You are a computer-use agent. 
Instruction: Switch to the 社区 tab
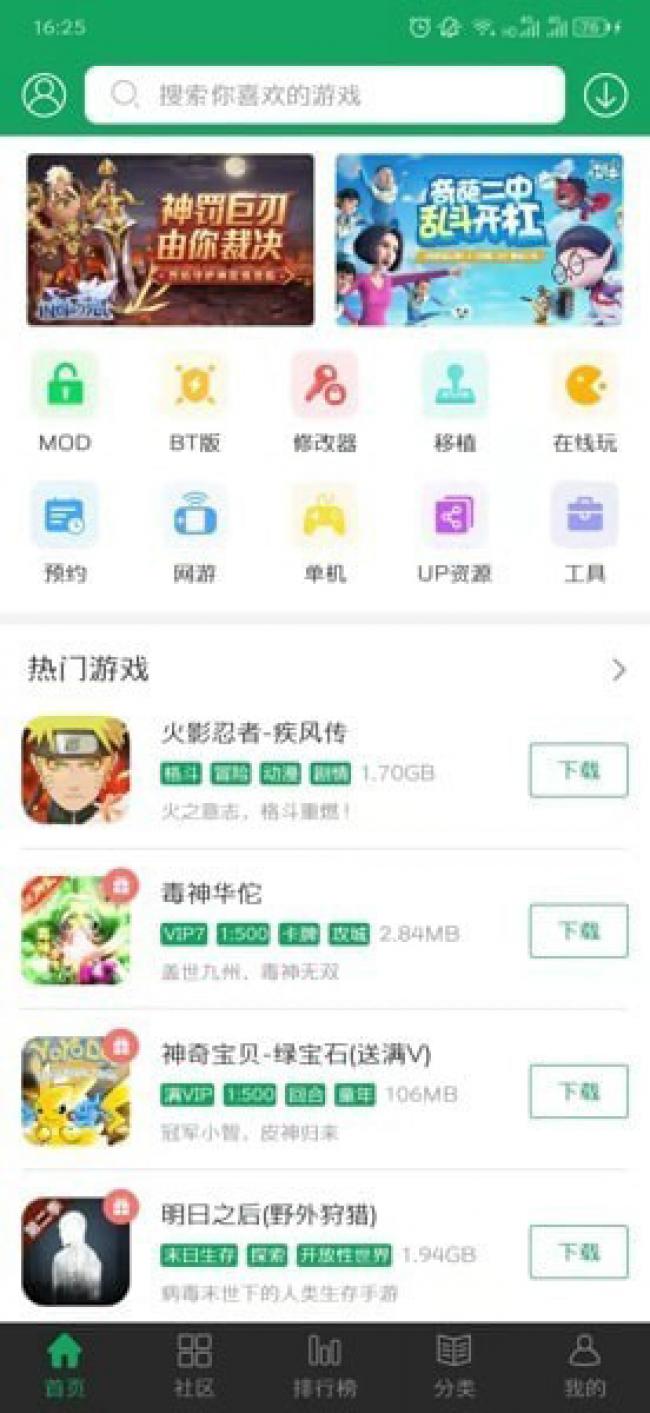tap(194, 1364)
